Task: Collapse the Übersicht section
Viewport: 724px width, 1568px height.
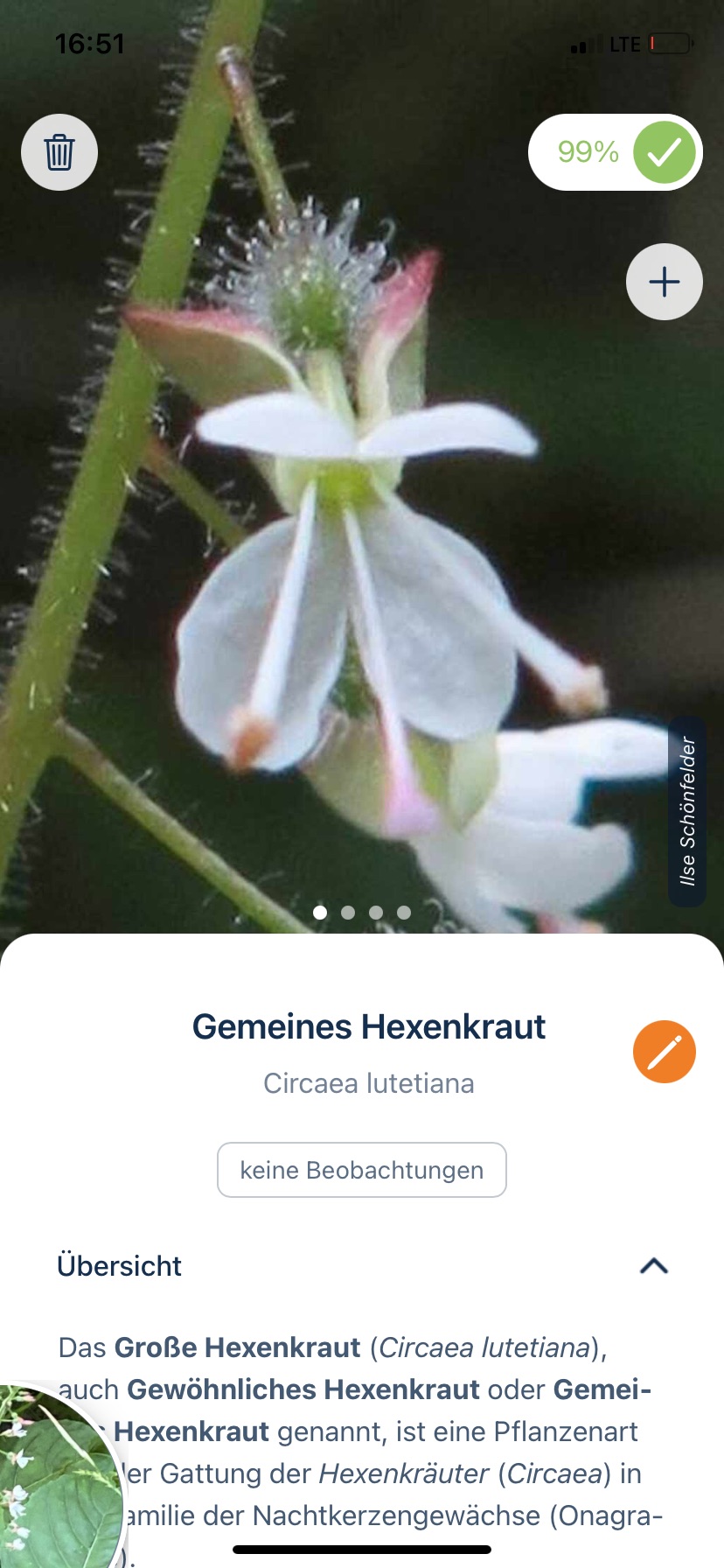Action: click(x=653, y=1265)
